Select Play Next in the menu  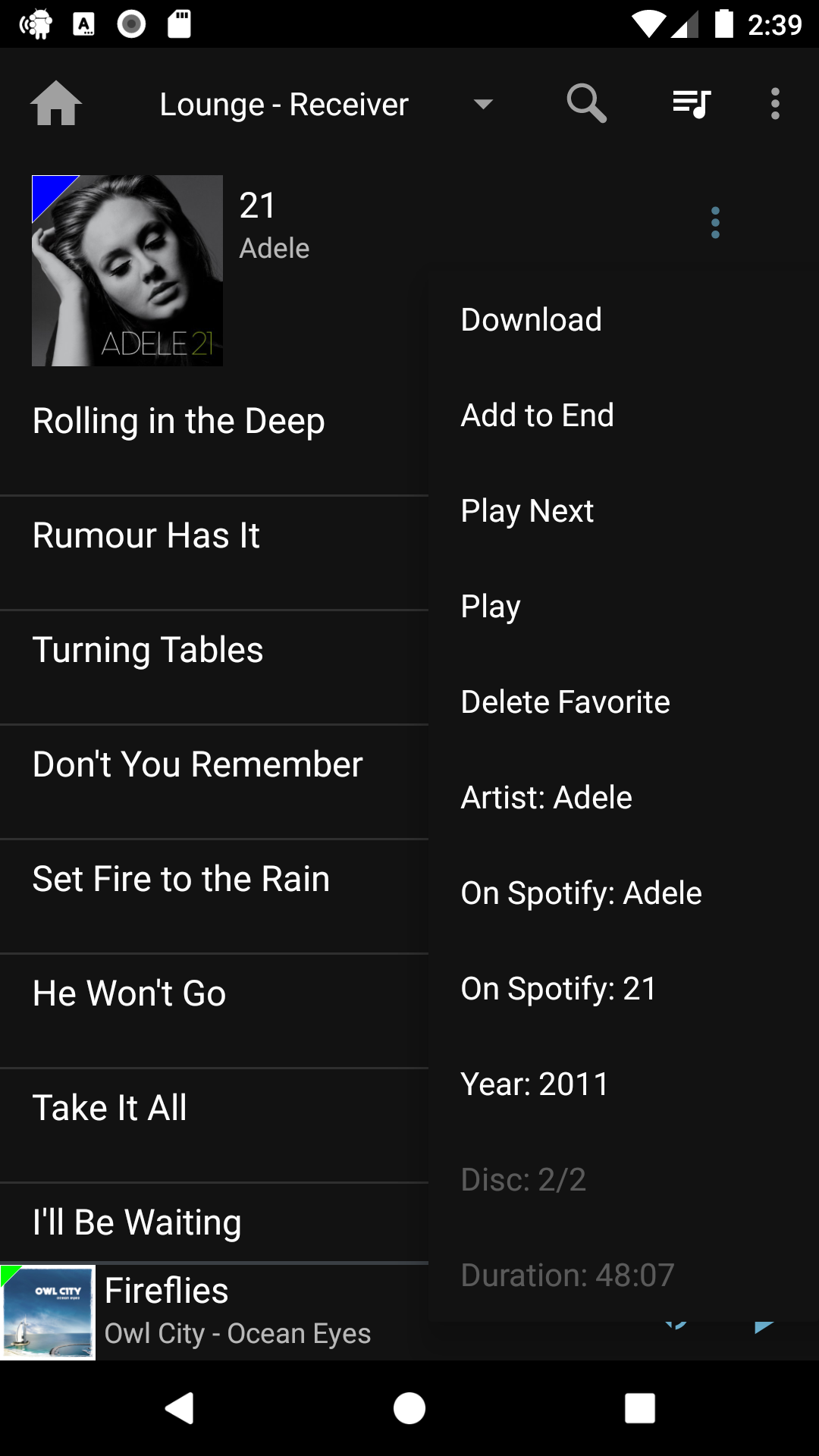coord(527,511)
